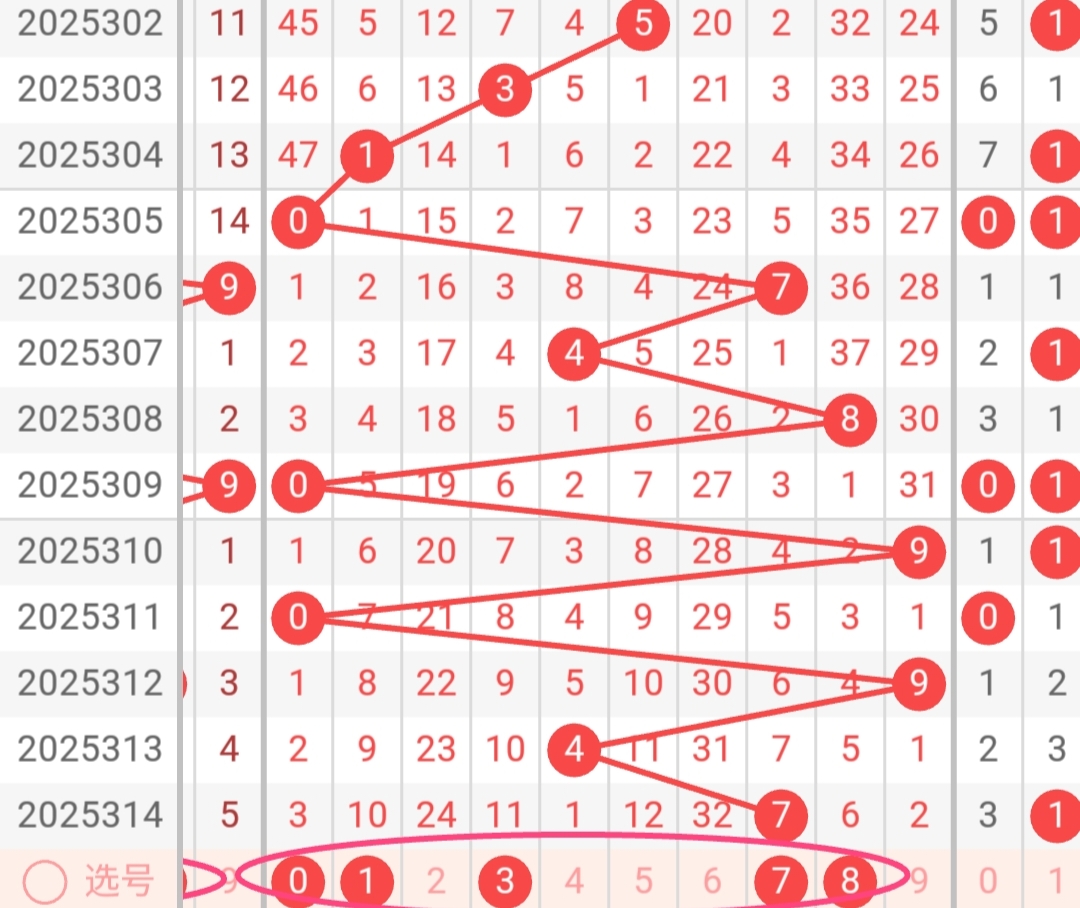Screen dimensions: 1080x908
Task: Deselect highlighted 3 in the 选号 row
Action: coord(505,881)
